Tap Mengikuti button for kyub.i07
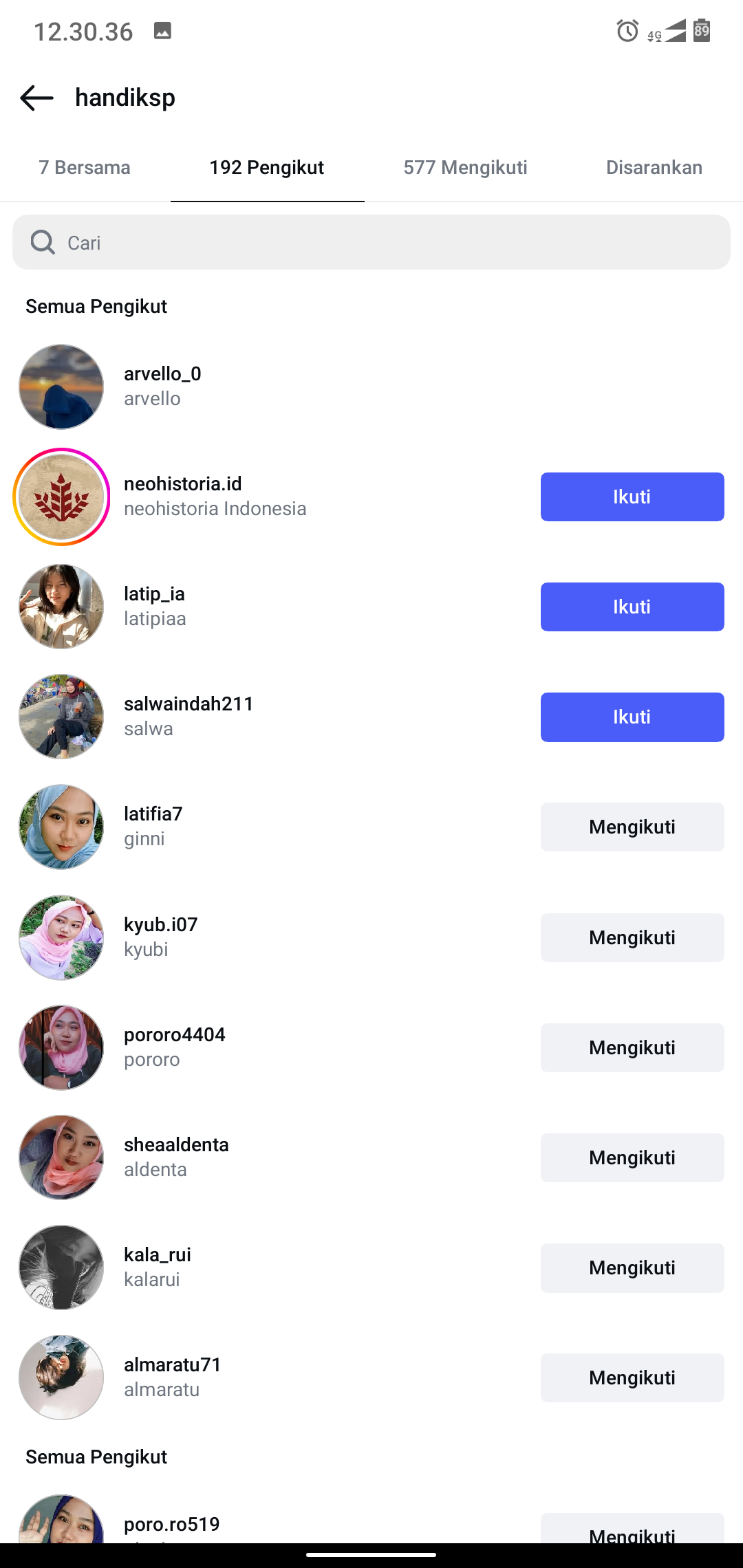 point(632,937)
